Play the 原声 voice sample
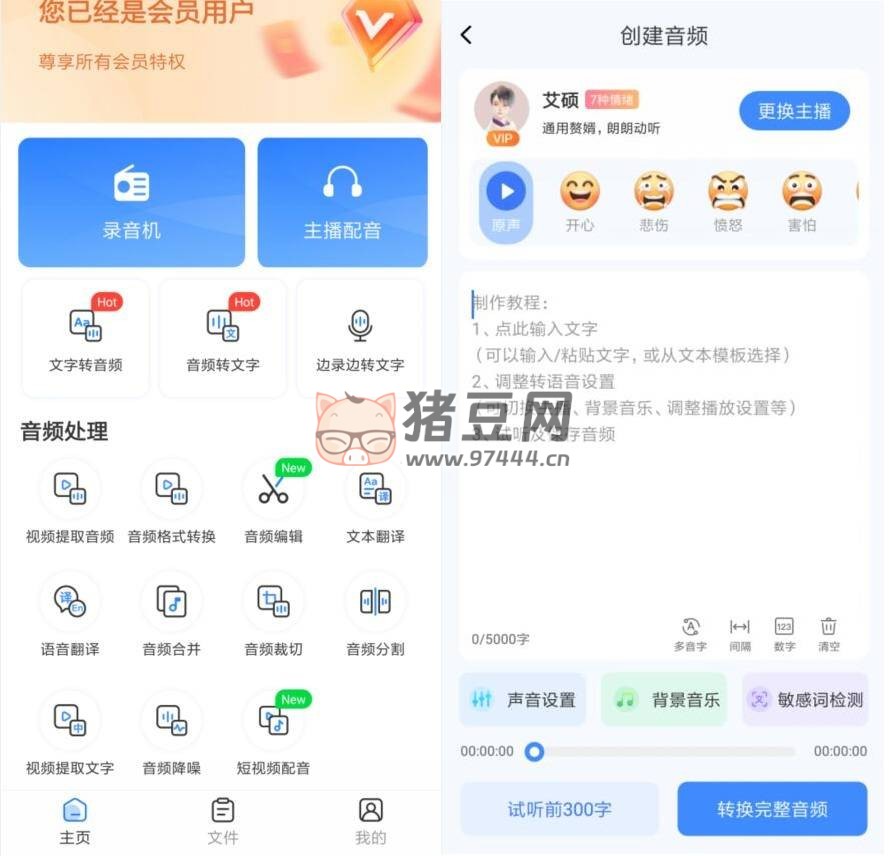 506,192
